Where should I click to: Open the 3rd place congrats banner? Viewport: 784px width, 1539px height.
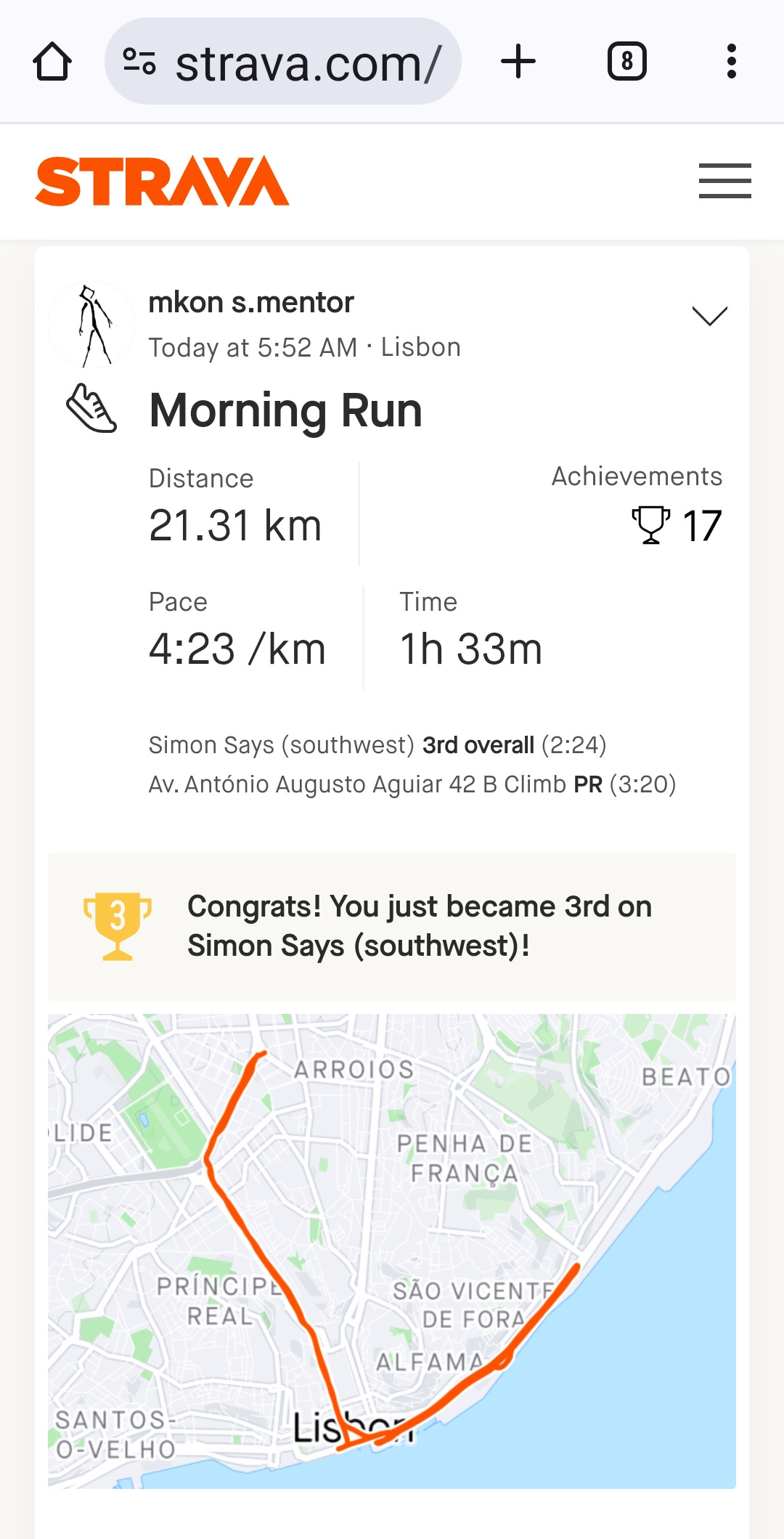point(392,927)
